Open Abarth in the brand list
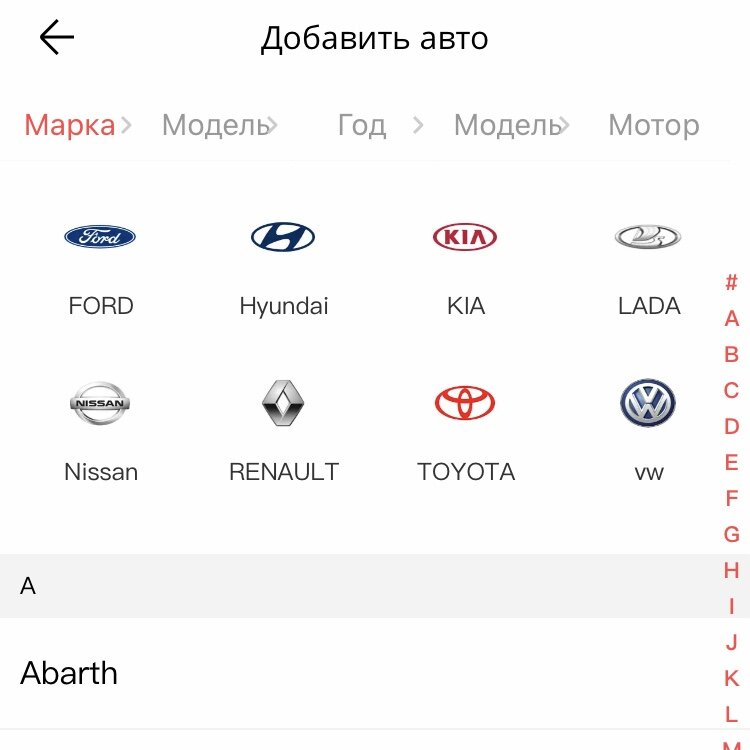 click(x=70, y=673)
